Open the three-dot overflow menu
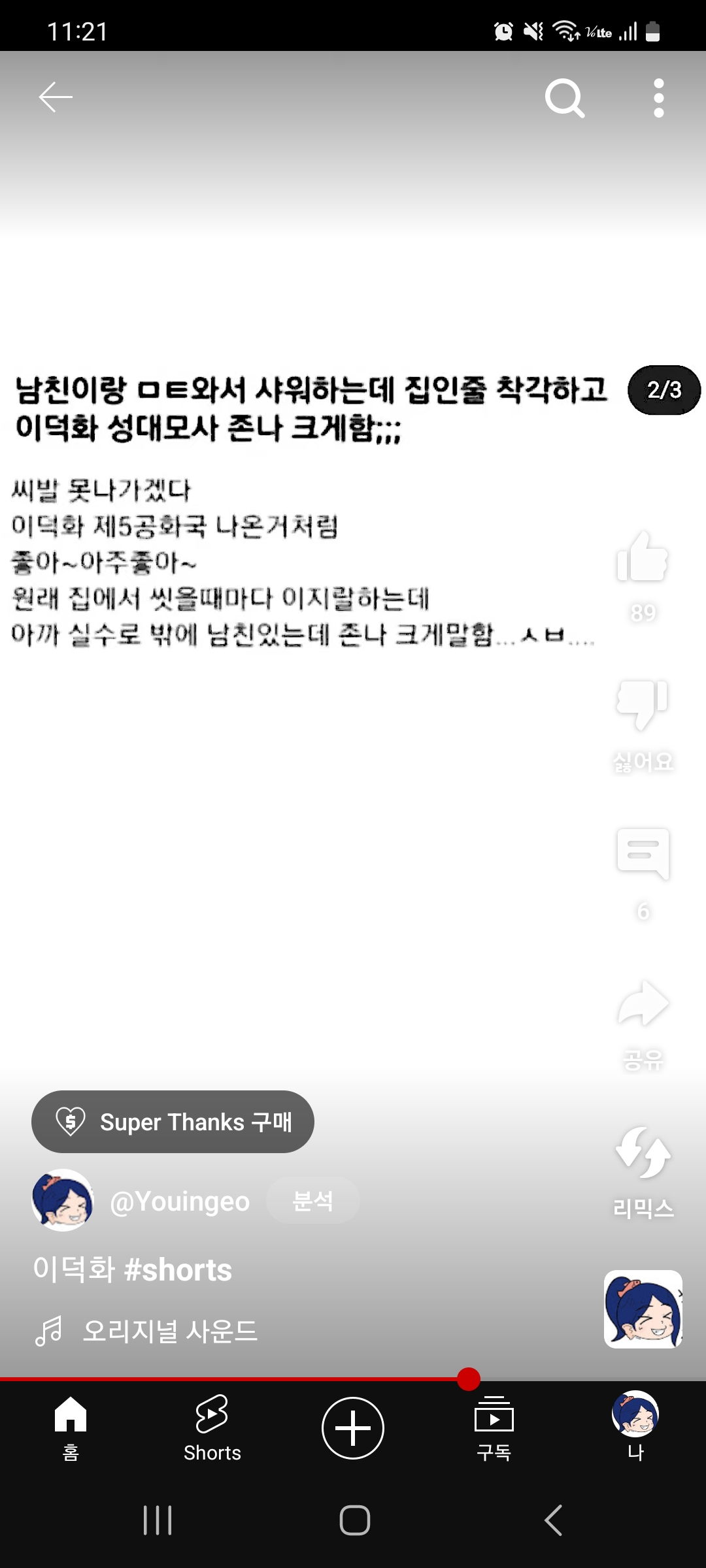The width and height of the screenshot is (706, 1568). [659, 98]
